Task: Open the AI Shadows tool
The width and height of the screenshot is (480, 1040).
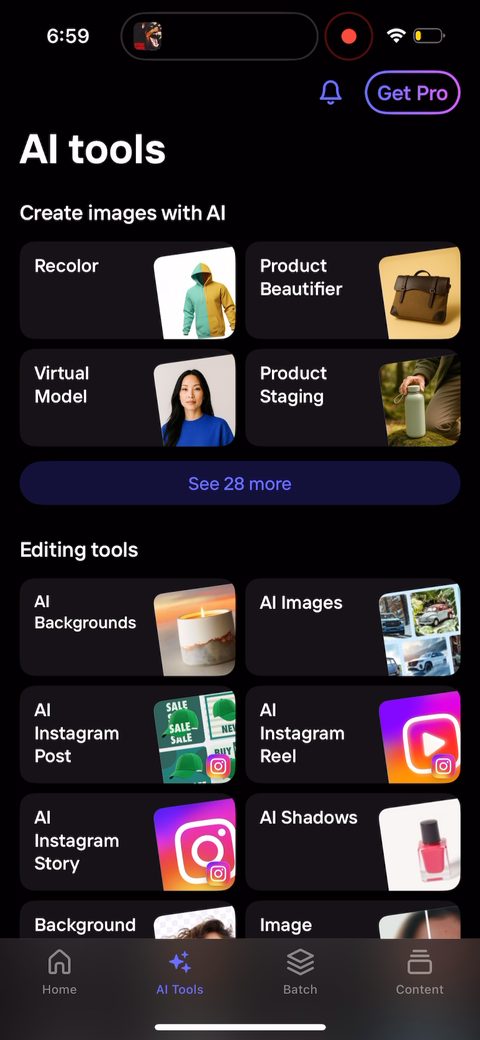Action: (353, 842)
